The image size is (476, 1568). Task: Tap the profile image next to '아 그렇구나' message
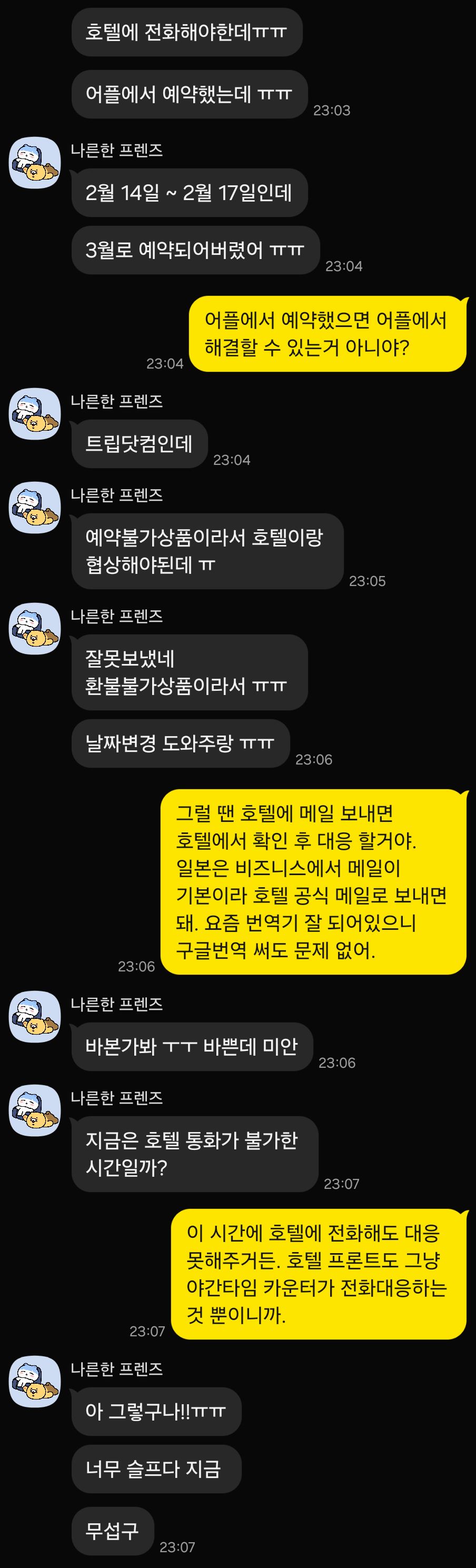(35, 1382)
